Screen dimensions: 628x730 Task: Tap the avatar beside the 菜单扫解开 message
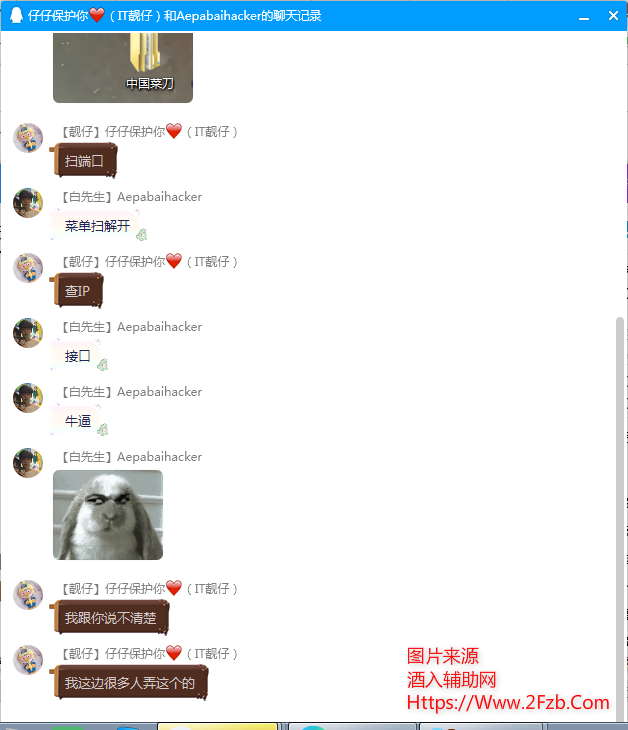point(28,203)
